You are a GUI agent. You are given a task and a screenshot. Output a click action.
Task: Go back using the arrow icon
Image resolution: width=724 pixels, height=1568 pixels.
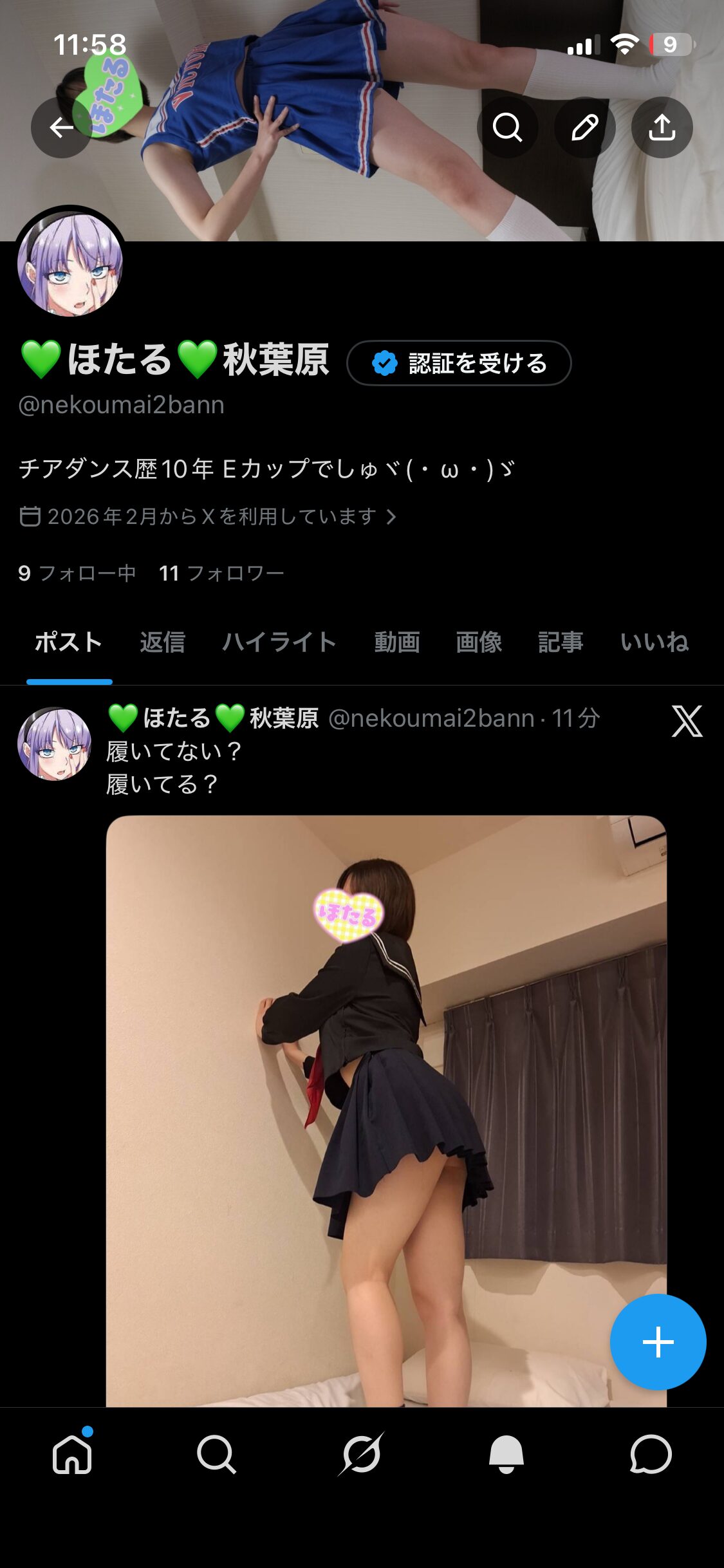click(x=61, y=127)
